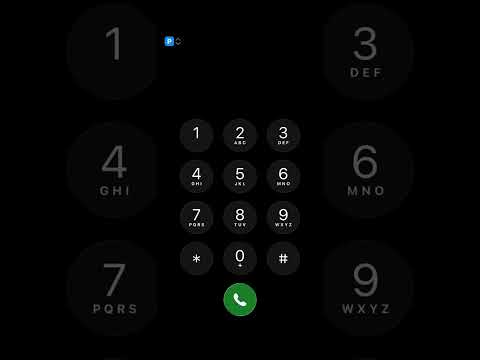
Task: Tap the 0 plus key
Action: pos(240,258)
